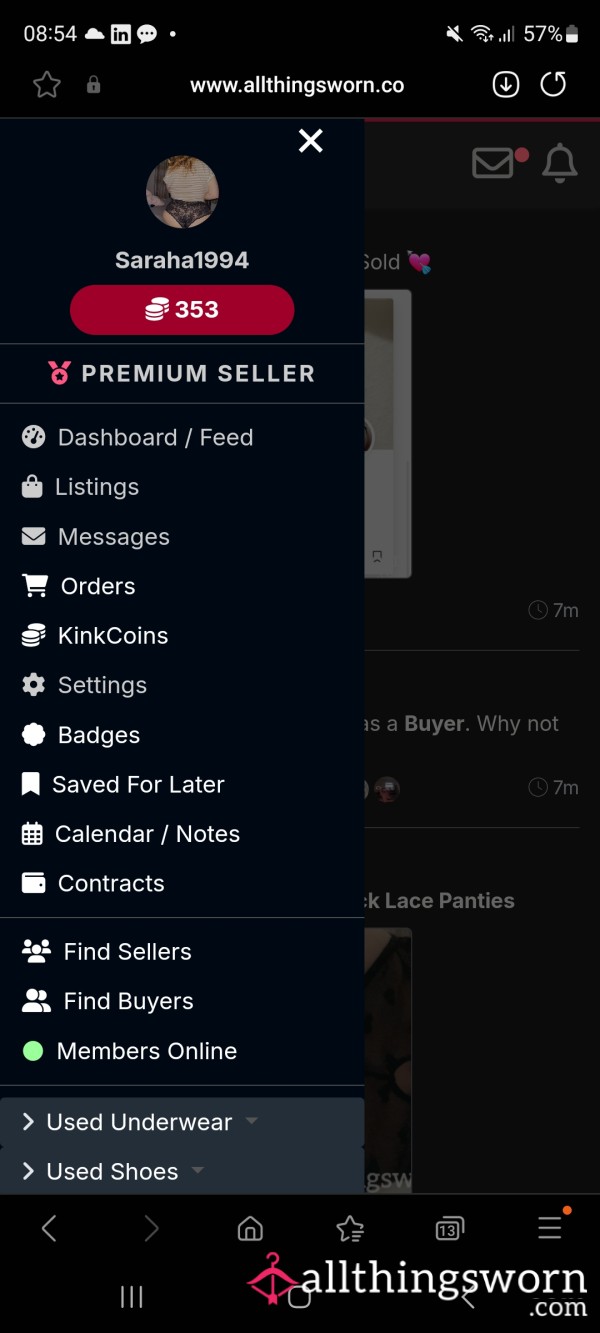
Task: Close the side menu drawer
Action: coord(311,141)
